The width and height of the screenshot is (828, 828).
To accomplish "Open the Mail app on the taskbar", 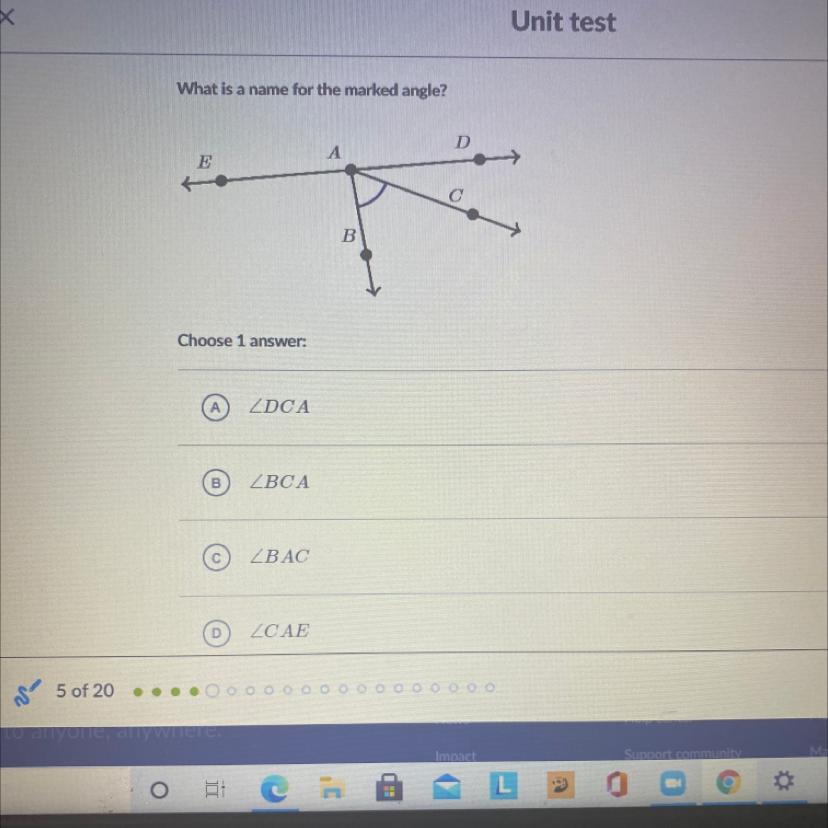I will pos(447,789).
